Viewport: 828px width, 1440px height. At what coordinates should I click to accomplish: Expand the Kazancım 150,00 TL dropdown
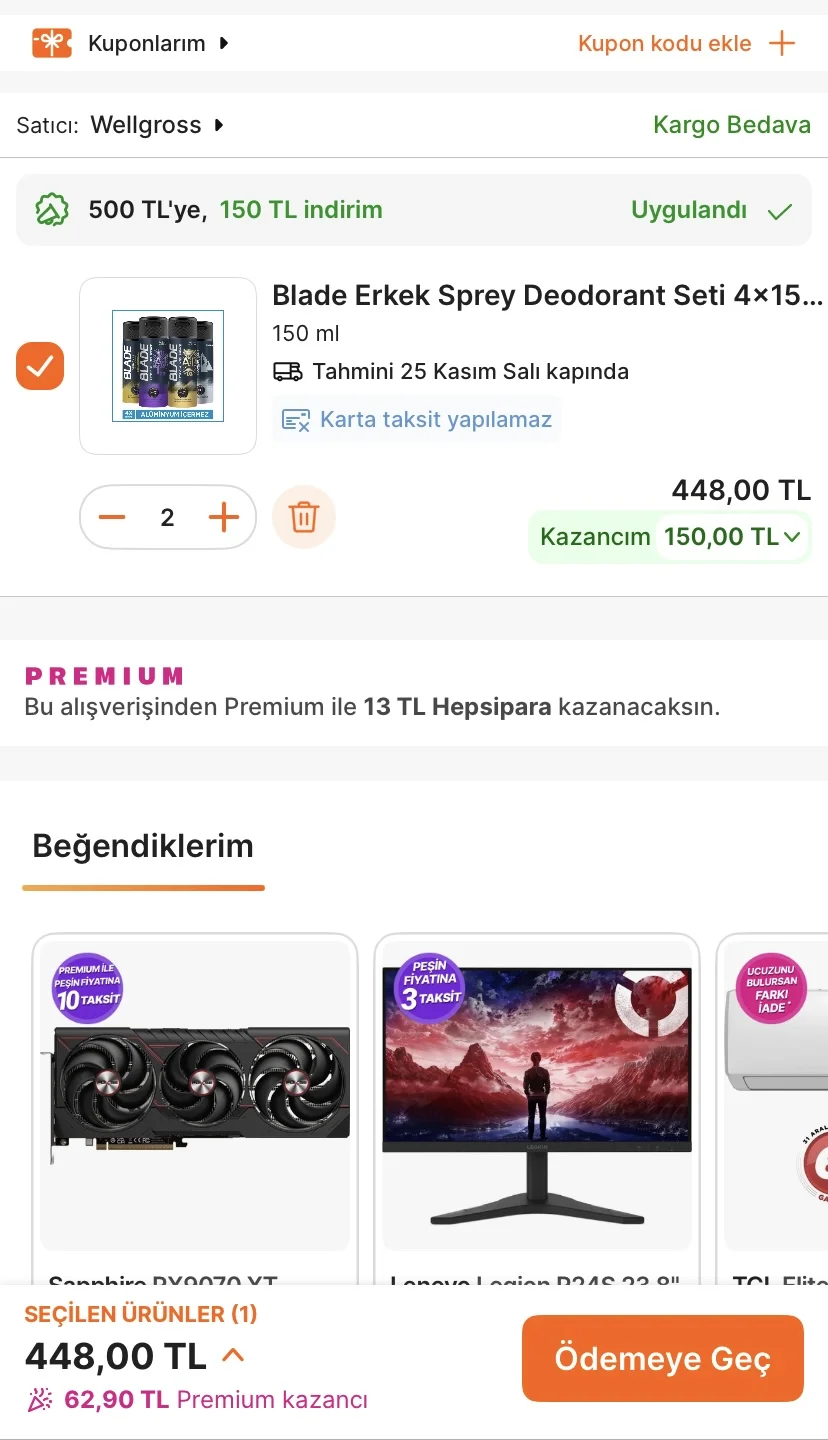(x=670, y=537)
